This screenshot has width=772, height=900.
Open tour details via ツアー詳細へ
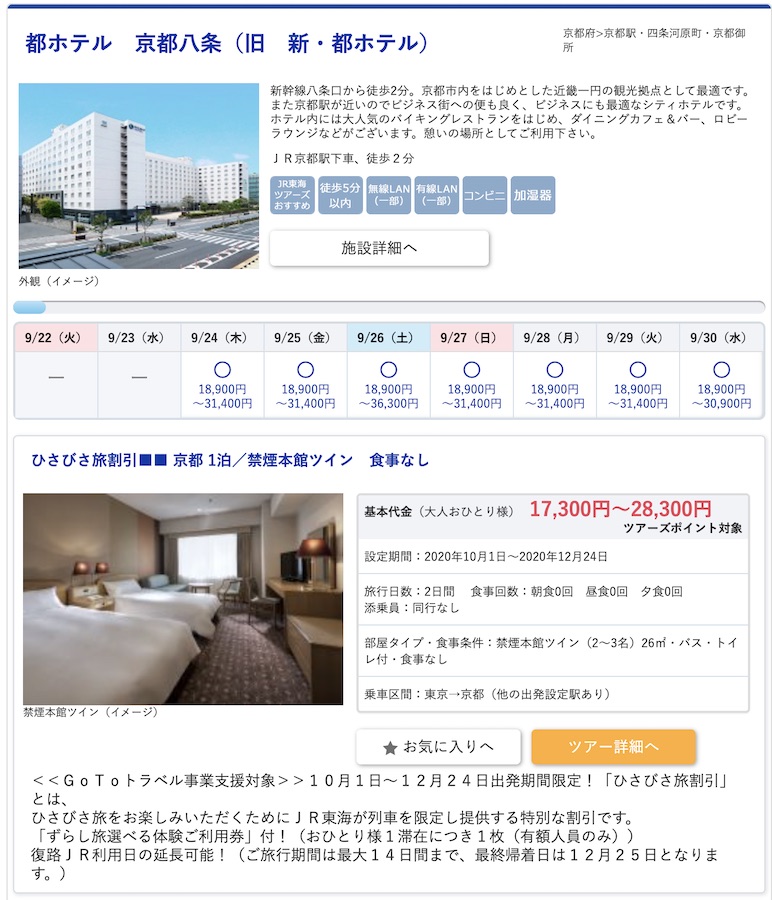click(x=613, y=747)
